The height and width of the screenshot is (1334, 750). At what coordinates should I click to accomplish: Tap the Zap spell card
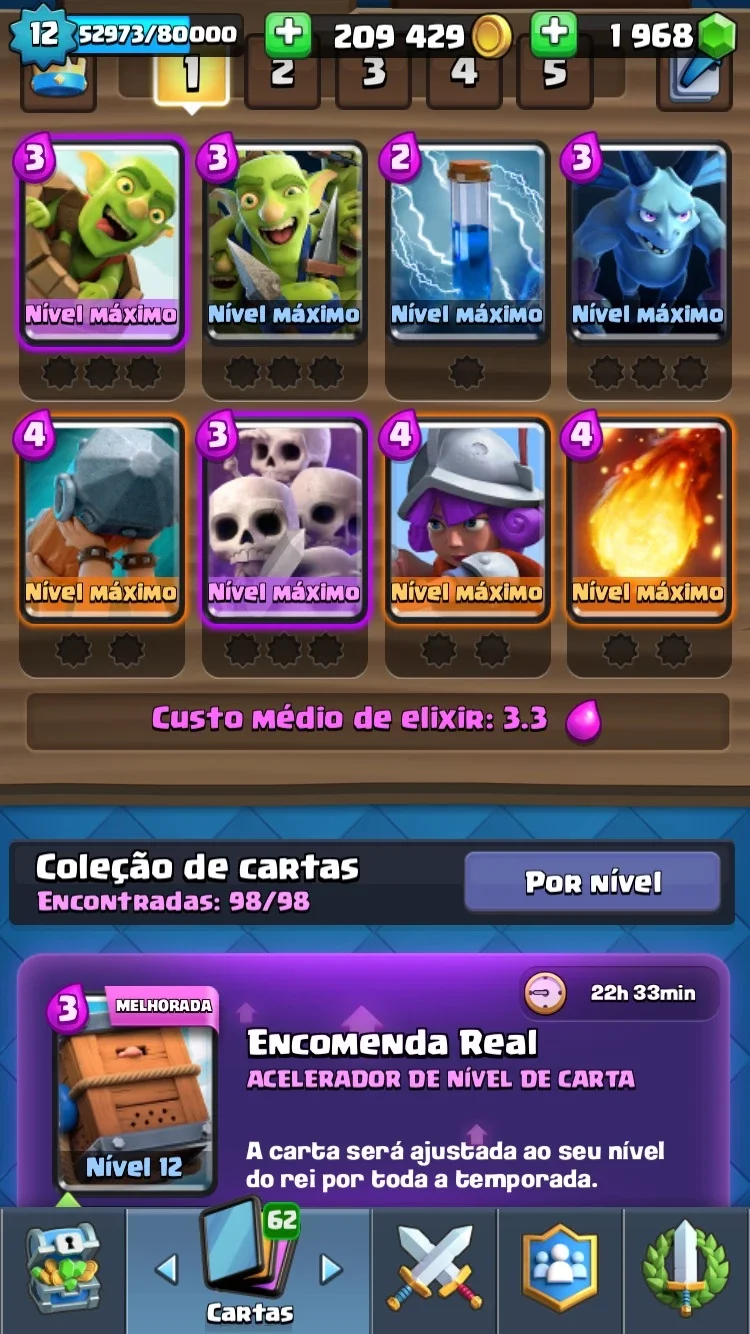[467, 243]
